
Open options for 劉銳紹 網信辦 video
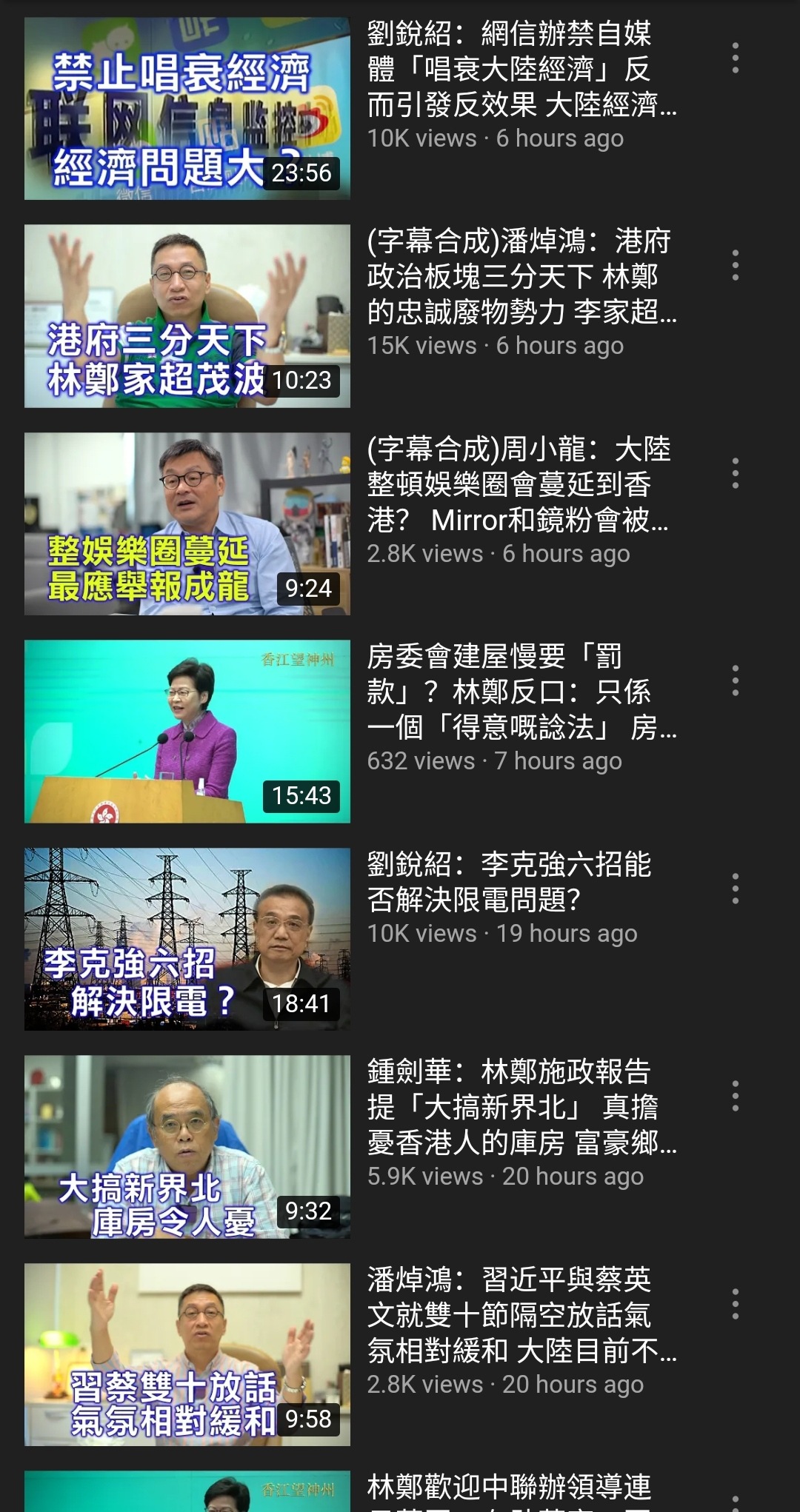point(735,58)
